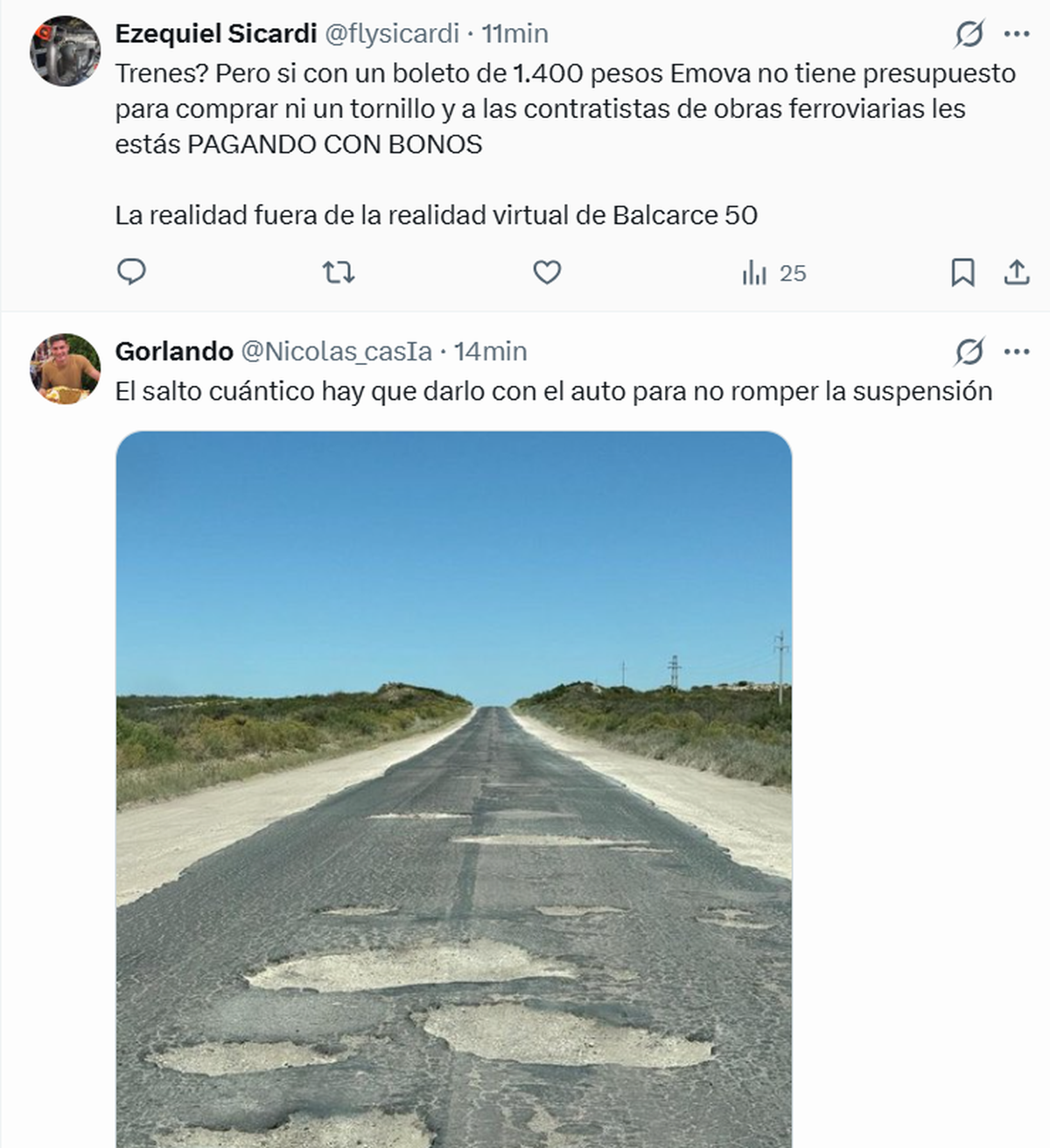Open @Nicolas_casIa profile from name

[174, 351]
